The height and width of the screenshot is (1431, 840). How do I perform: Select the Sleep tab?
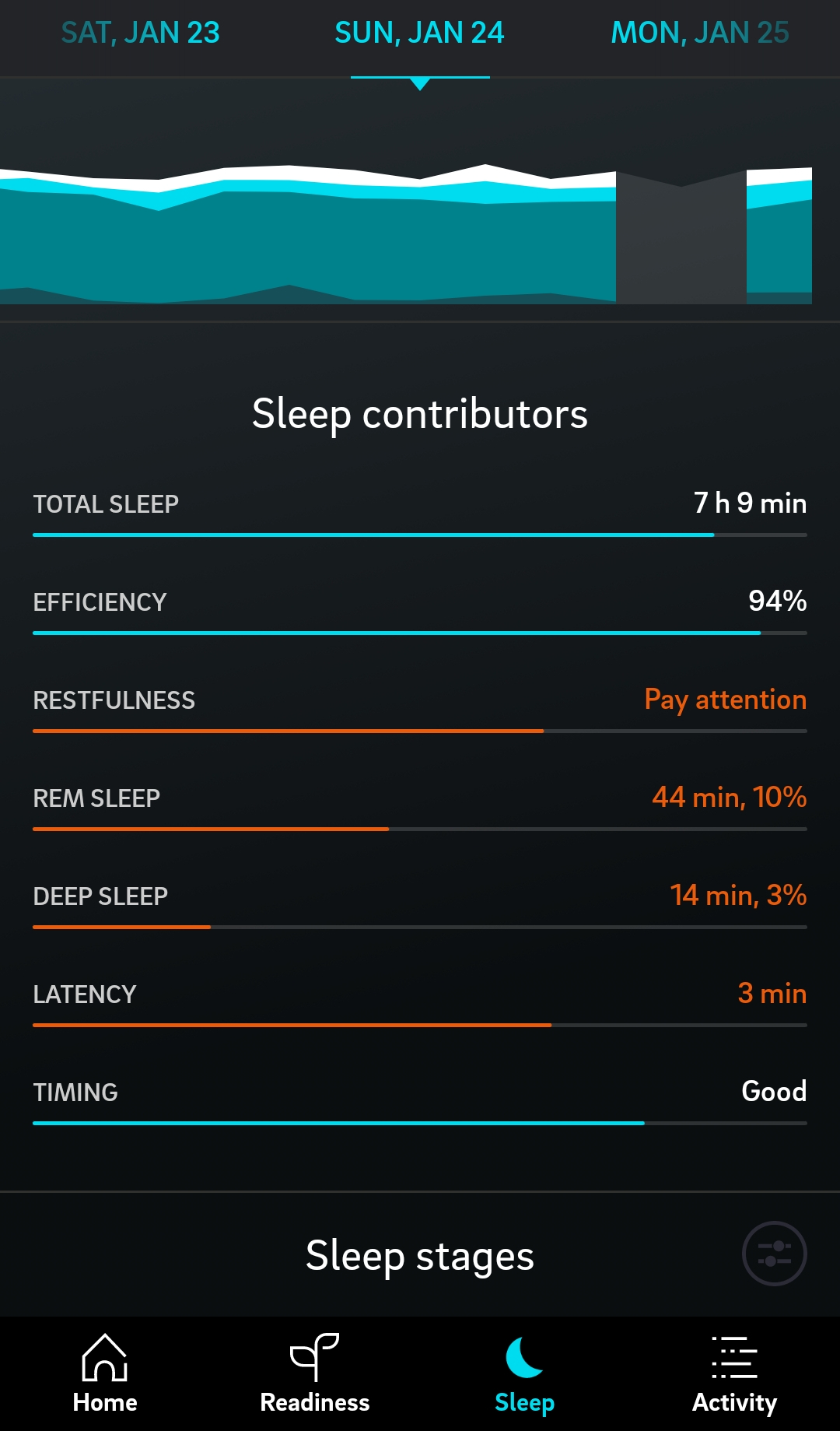point(525,1374)
